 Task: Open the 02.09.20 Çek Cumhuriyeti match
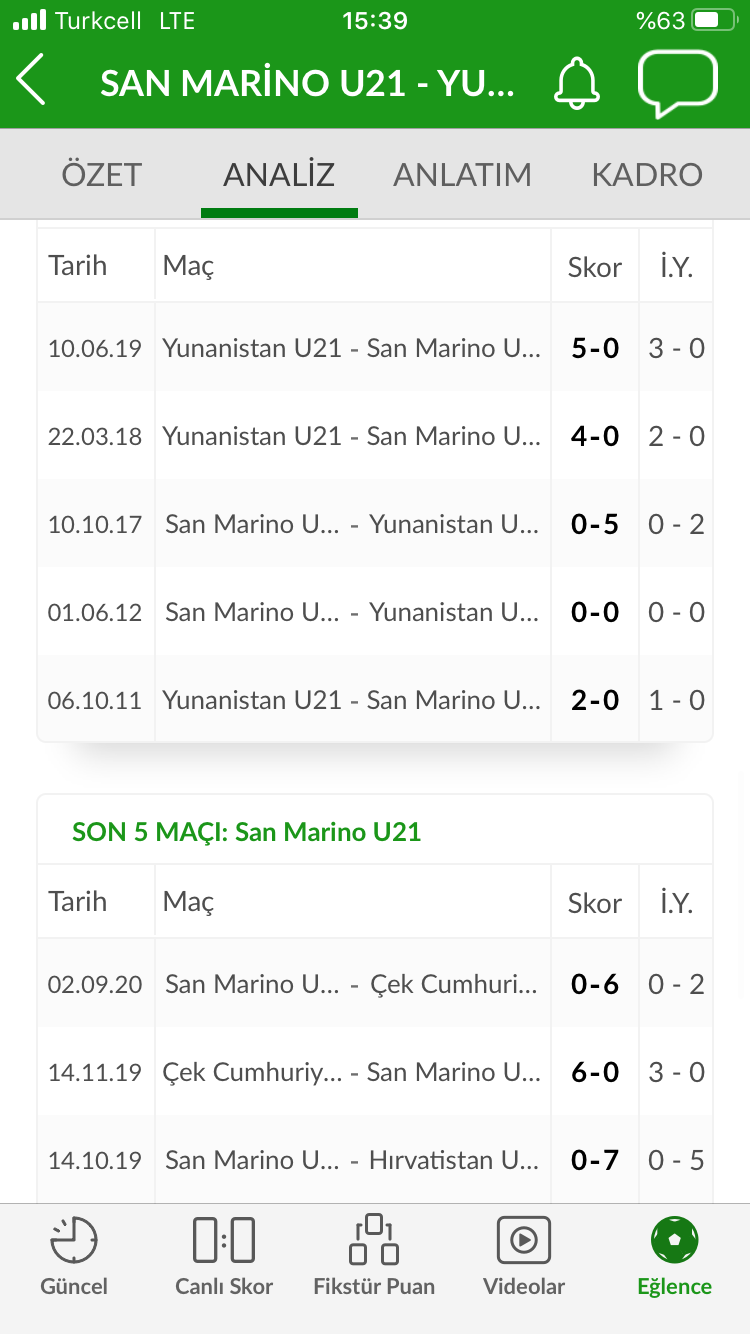point(375,984)
